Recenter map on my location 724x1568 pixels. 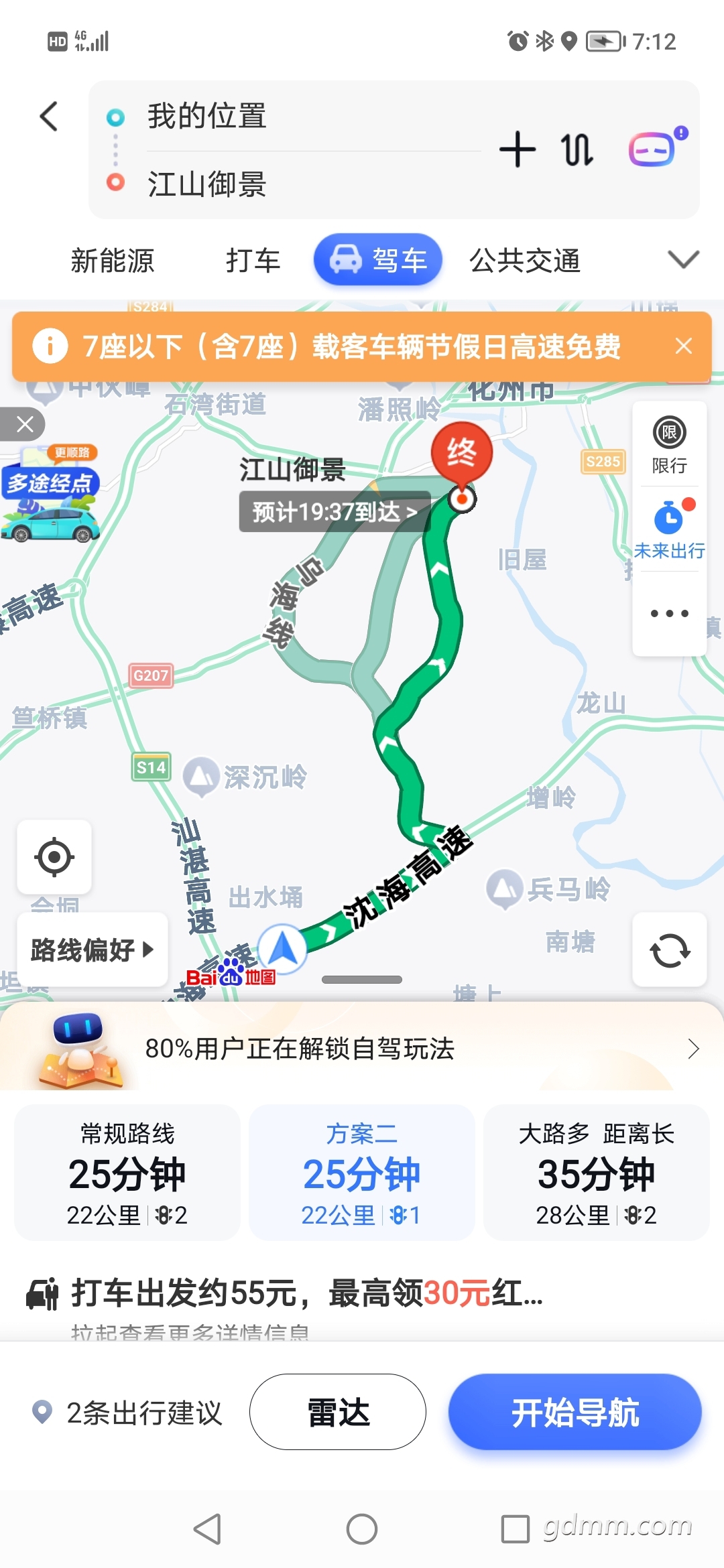point(54,856)
